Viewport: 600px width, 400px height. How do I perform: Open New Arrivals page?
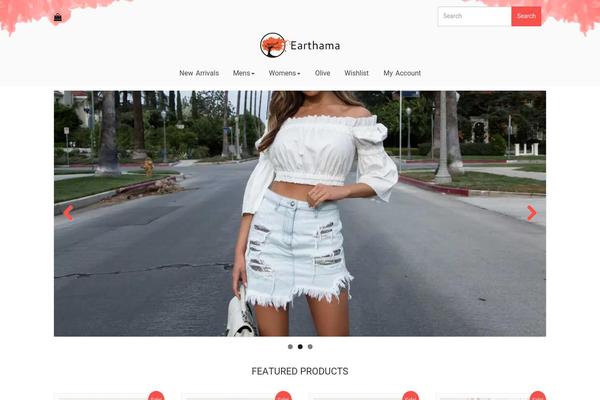(199, 73)
